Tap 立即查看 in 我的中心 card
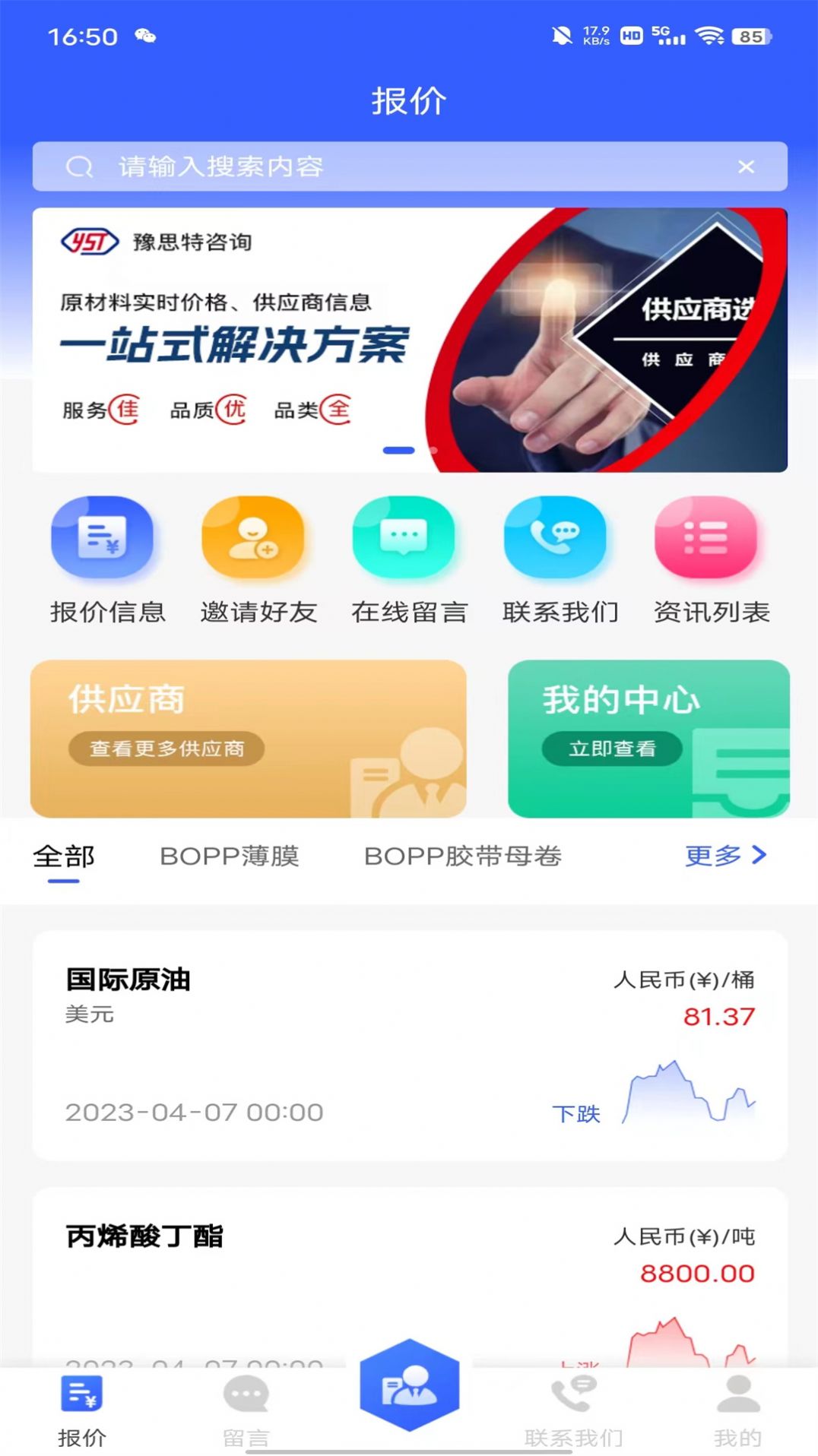The image size is (818, 1456). (x=610, y=749)
